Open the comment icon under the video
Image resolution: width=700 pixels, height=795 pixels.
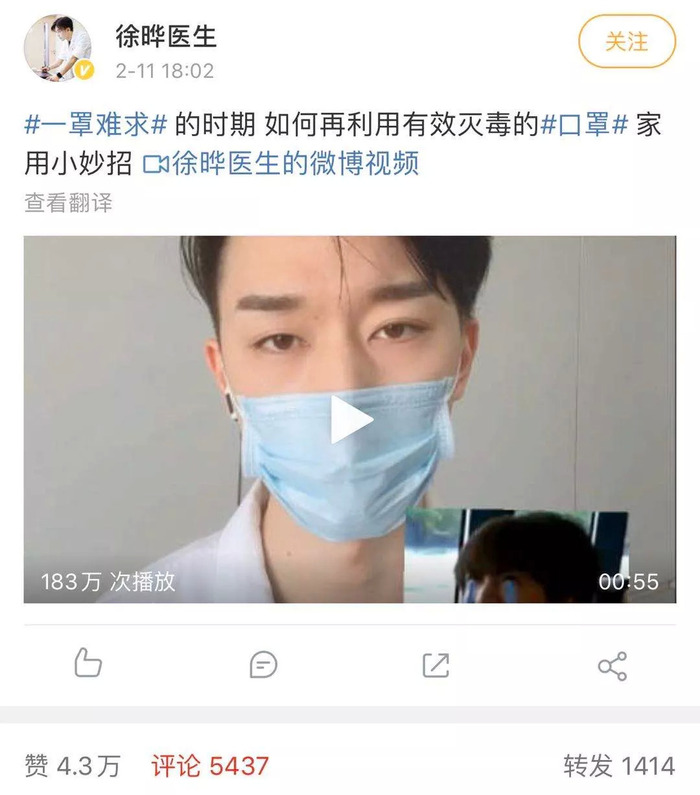[263, 664]
